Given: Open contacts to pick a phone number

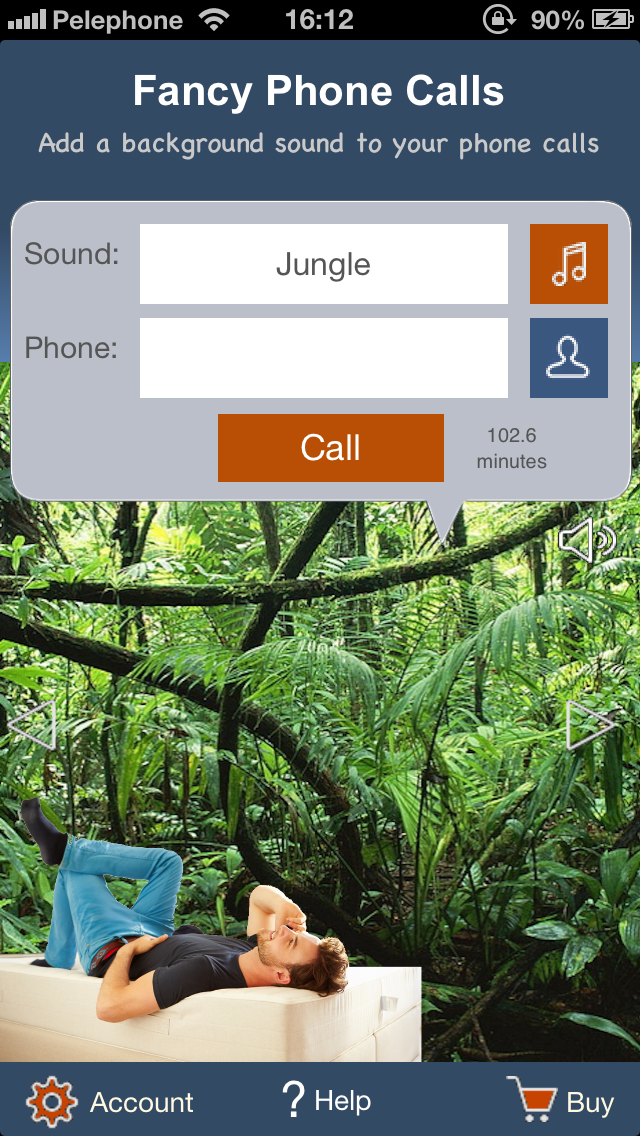Looking at the screenshot, I should point(568,358).
